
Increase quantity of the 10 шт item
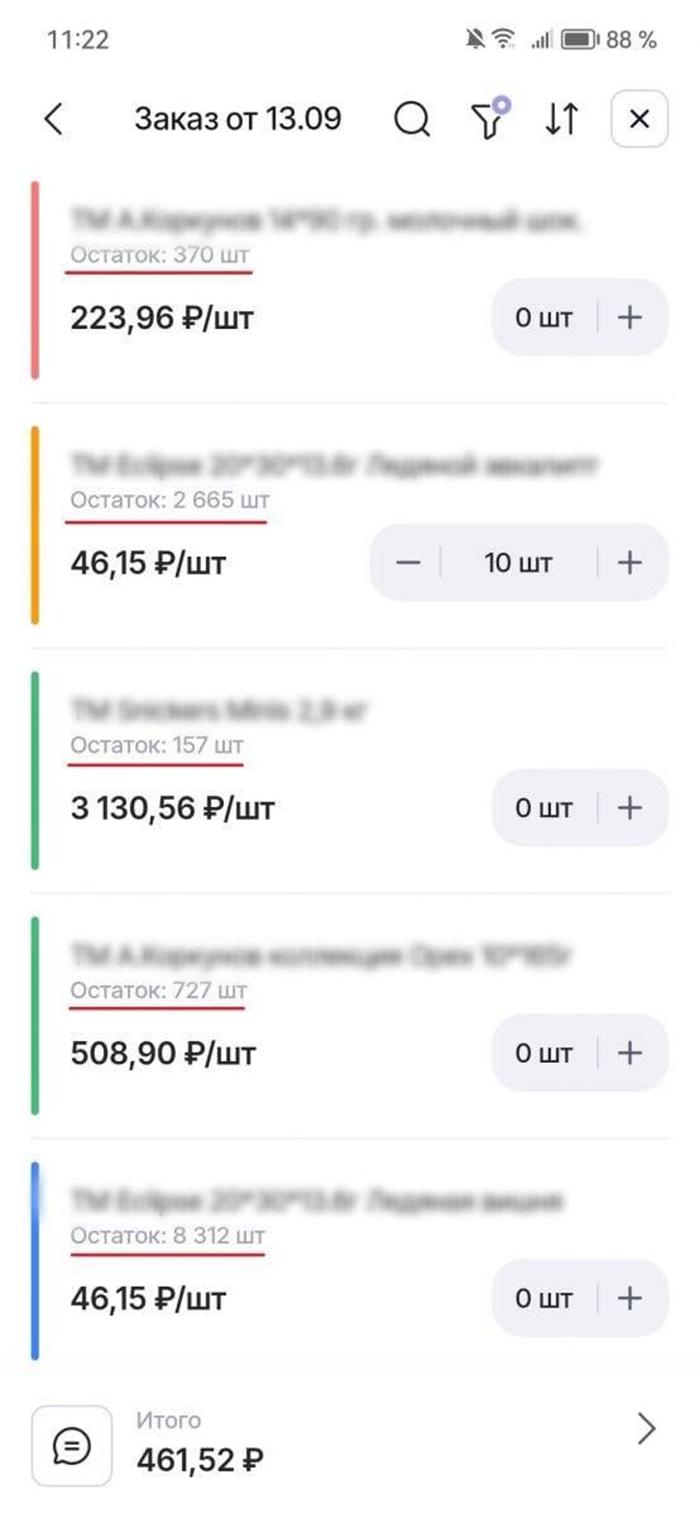tap(629, 563)
